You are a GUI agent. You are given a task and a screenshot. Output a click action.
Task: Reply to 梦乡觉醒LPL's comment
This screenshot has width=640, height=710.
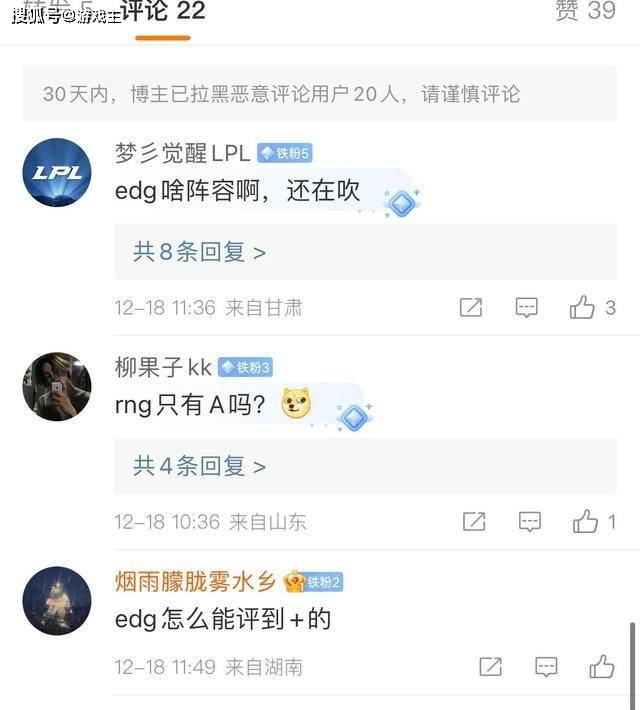click(527, 308)
